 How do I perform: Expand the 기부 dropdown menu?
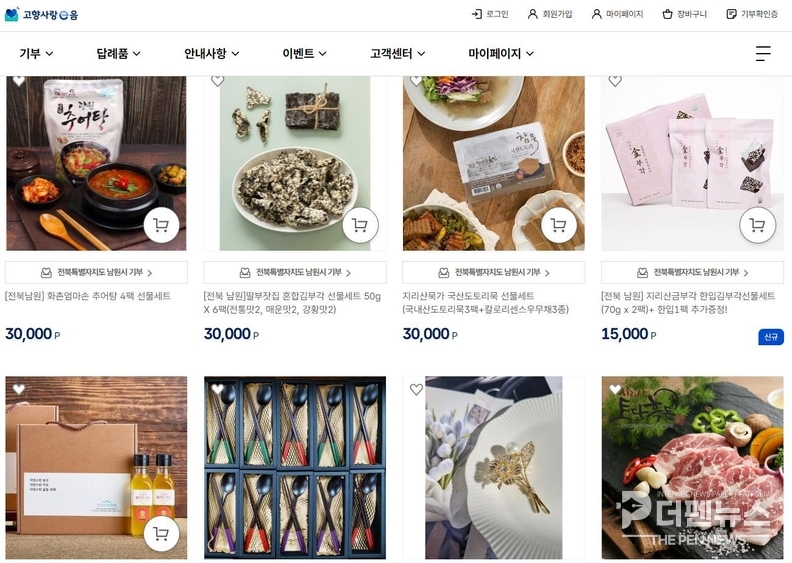[36, 54]
